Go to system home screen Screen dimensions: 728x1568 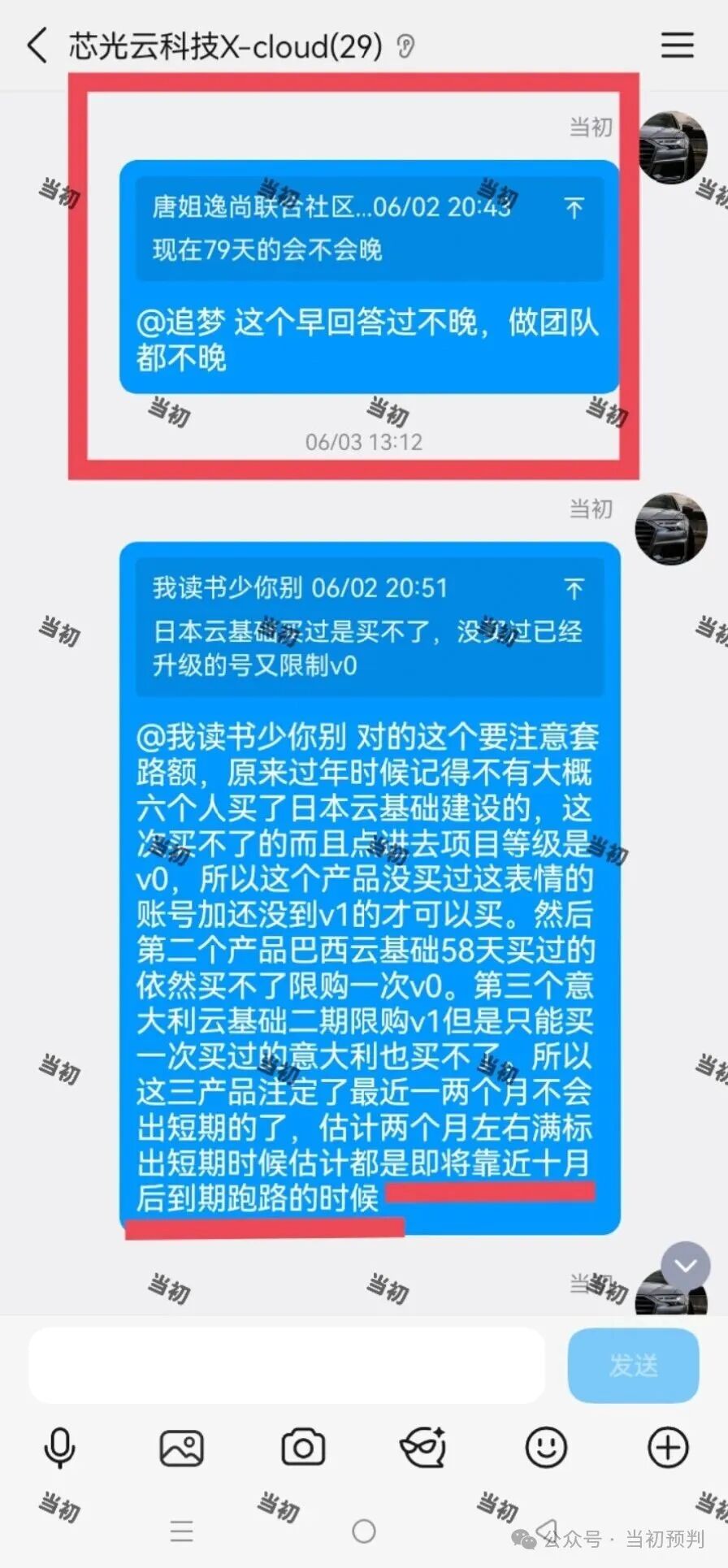[364, 1531]
